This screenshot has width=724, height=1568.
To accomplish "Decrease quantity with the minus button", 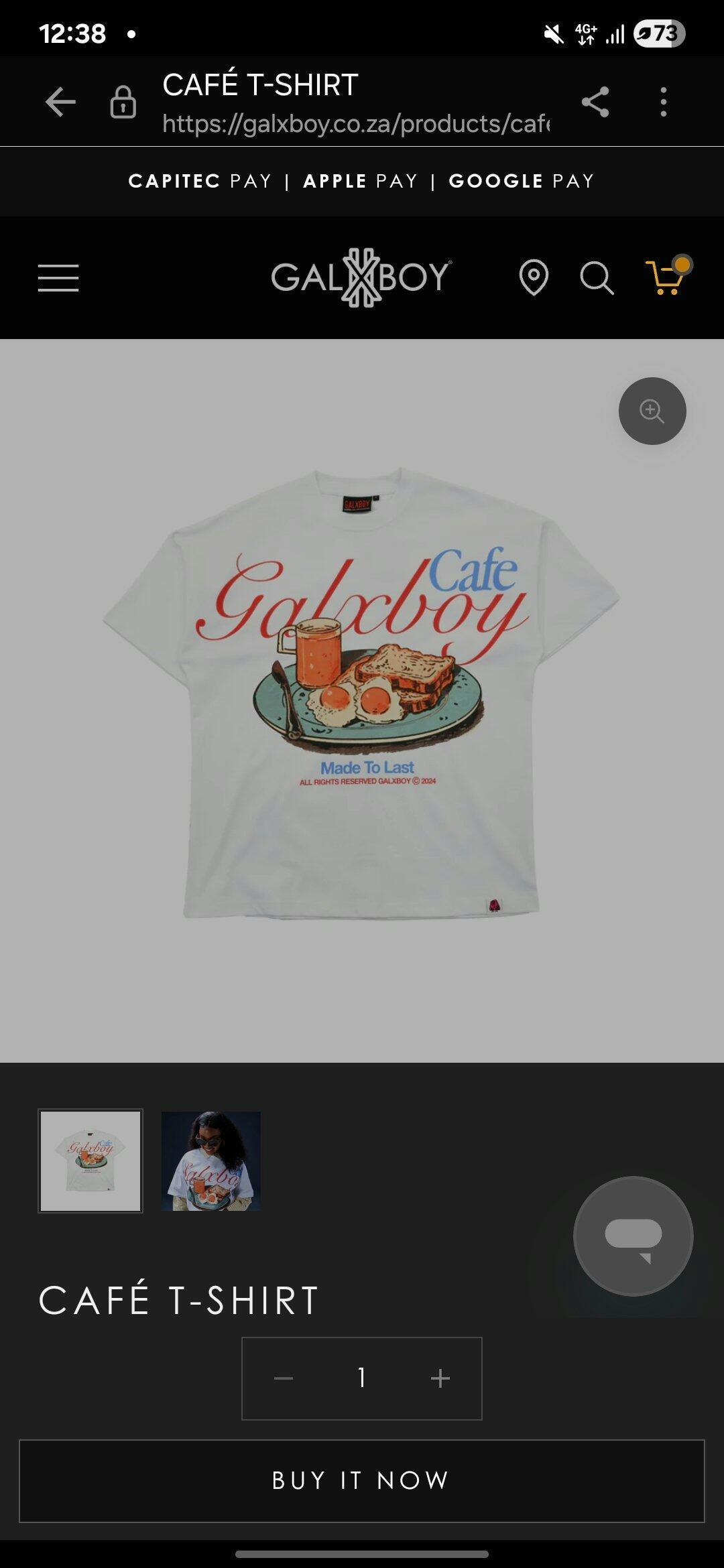I will [x=284, y=1378].
